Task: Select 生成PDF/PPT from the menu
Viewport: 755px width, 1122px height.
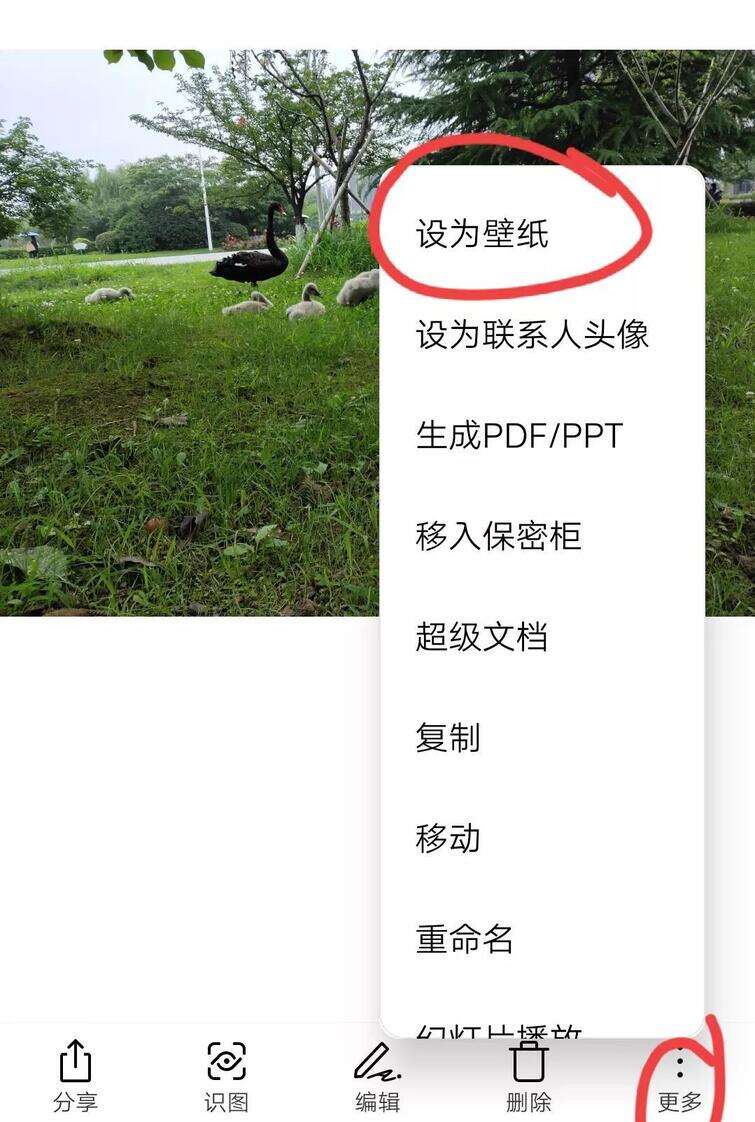Action: pyautogui.click(x=519, y=436)
